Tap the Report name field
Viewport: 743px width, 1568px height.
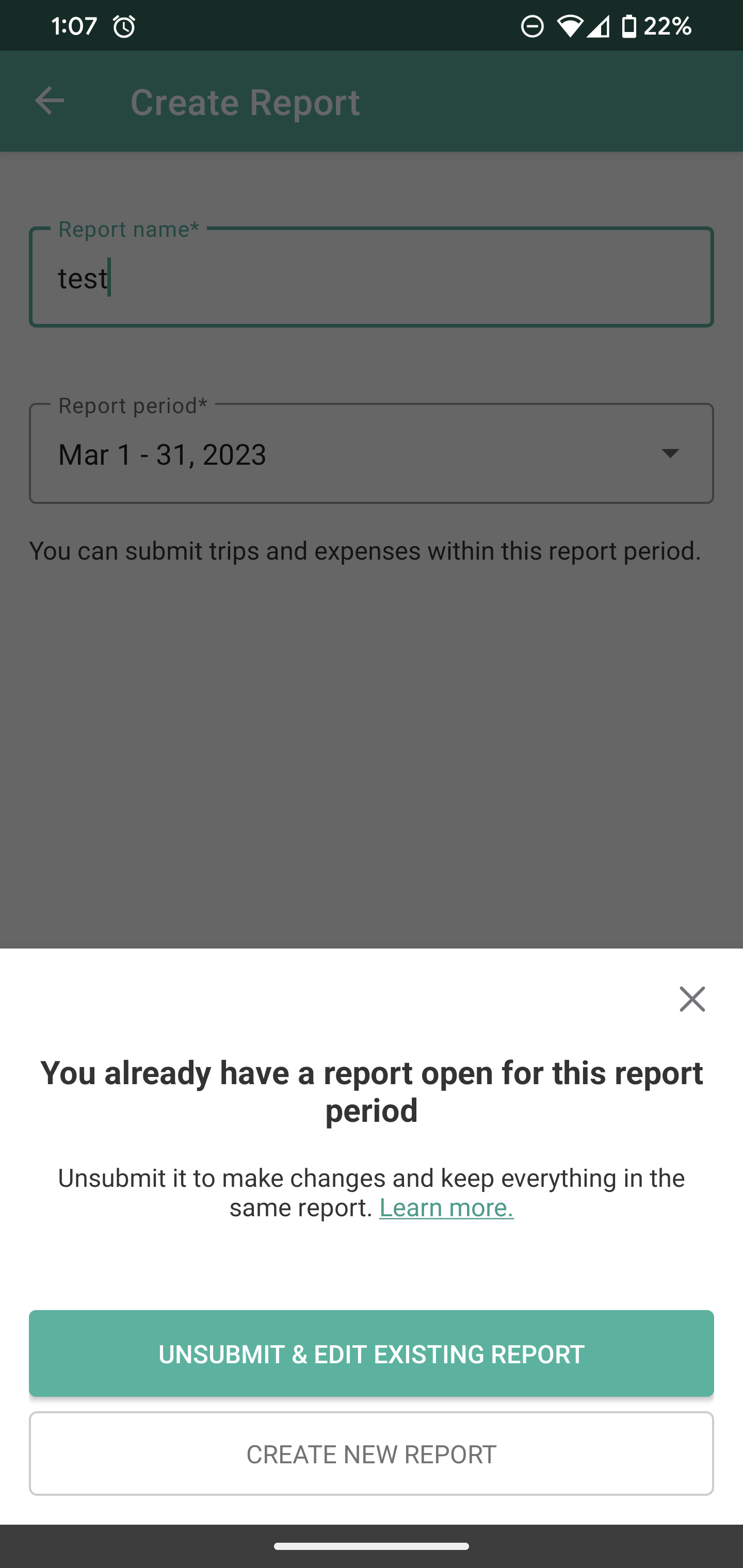372,277
